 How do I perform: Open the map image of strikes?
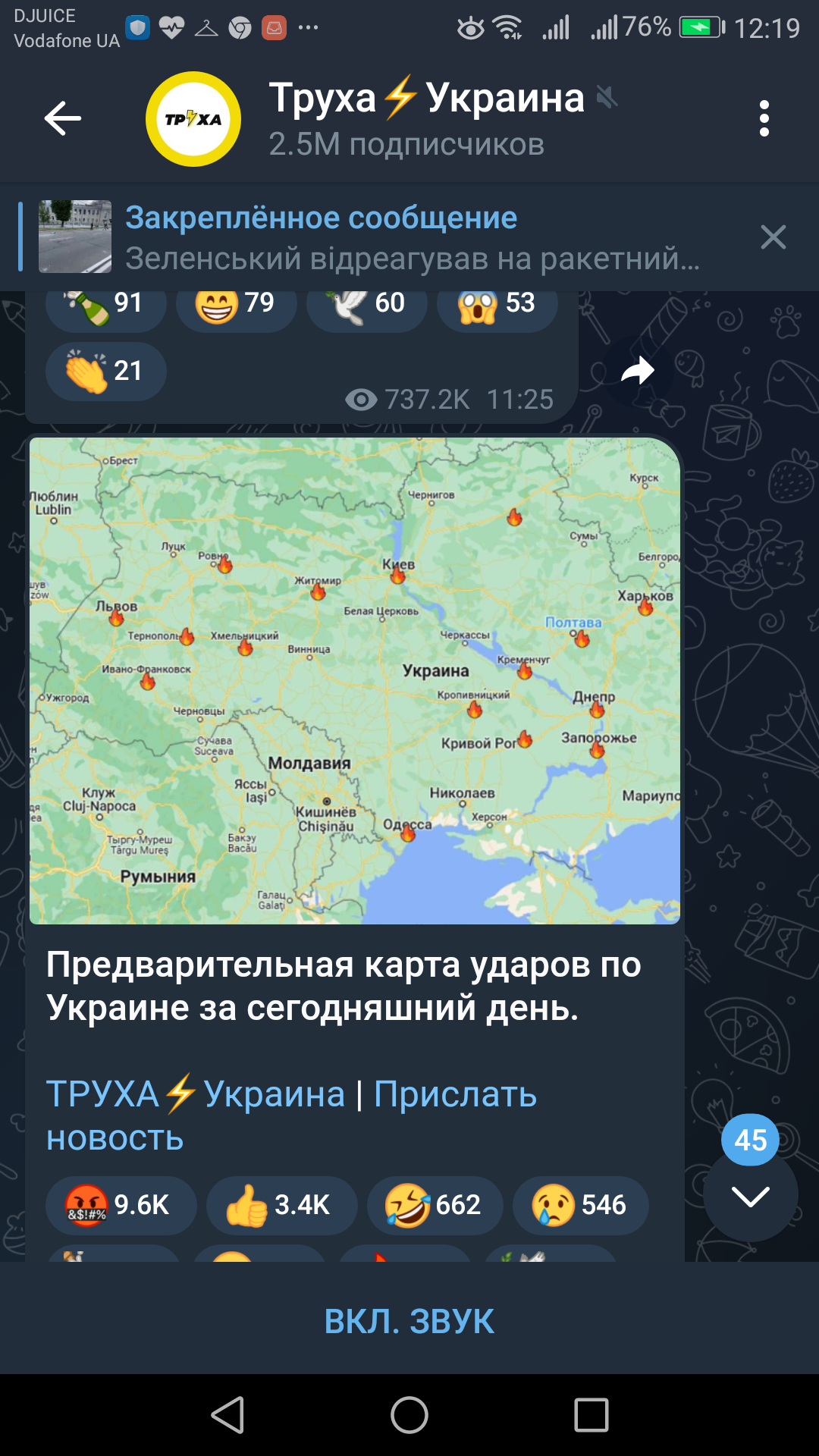(x=355, y=680)
